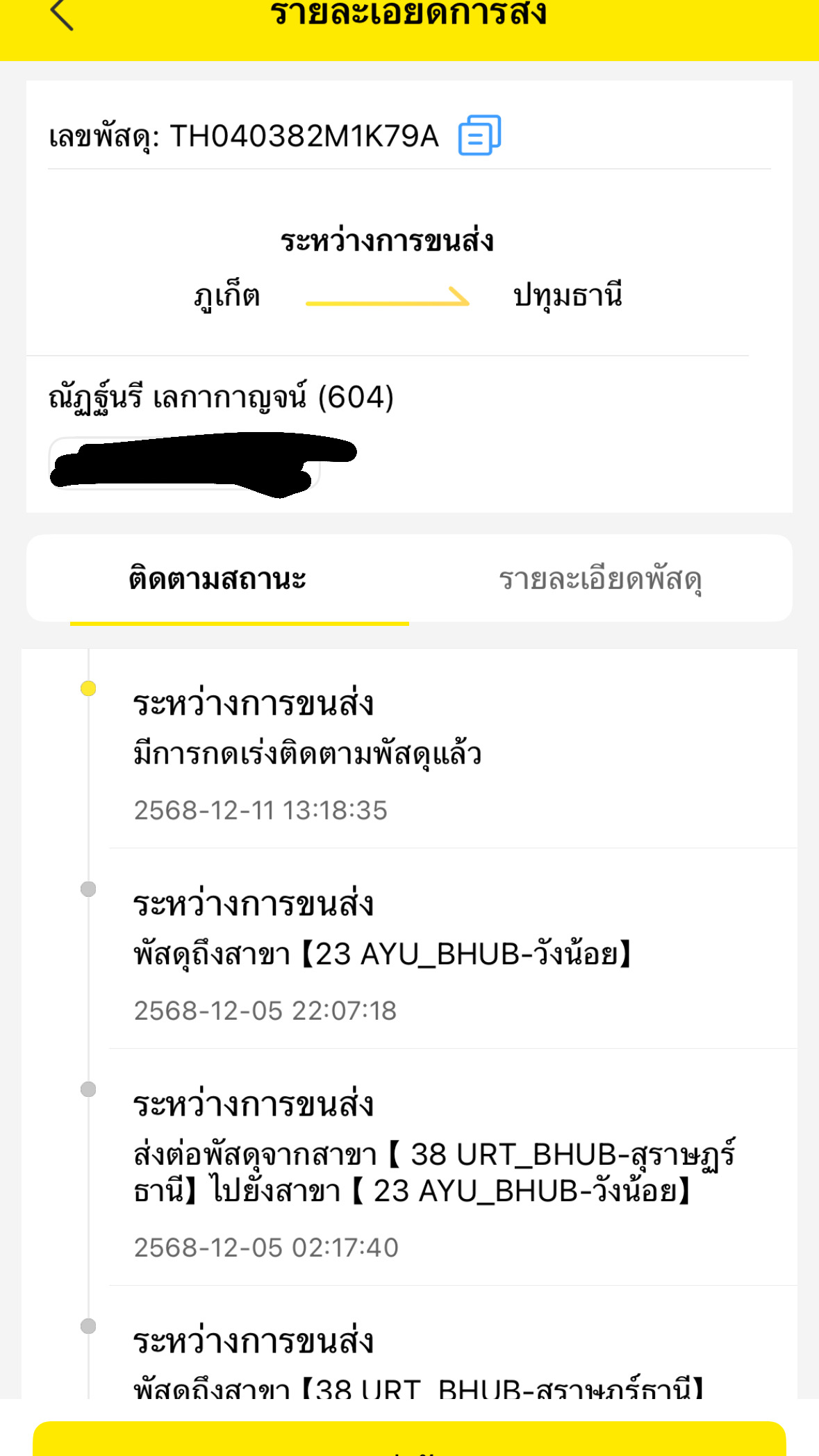Switch to the ติดตามสถานะ tab
Screen dimensions: 819x1456
coord(217,579)
